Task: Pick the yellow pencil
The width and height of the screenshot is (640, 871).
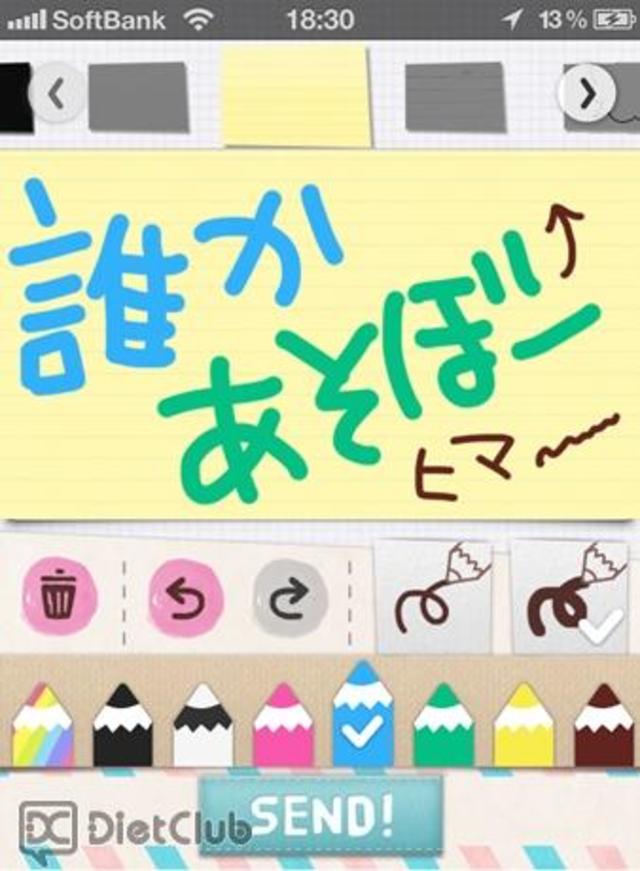Action: coord(523,724)
